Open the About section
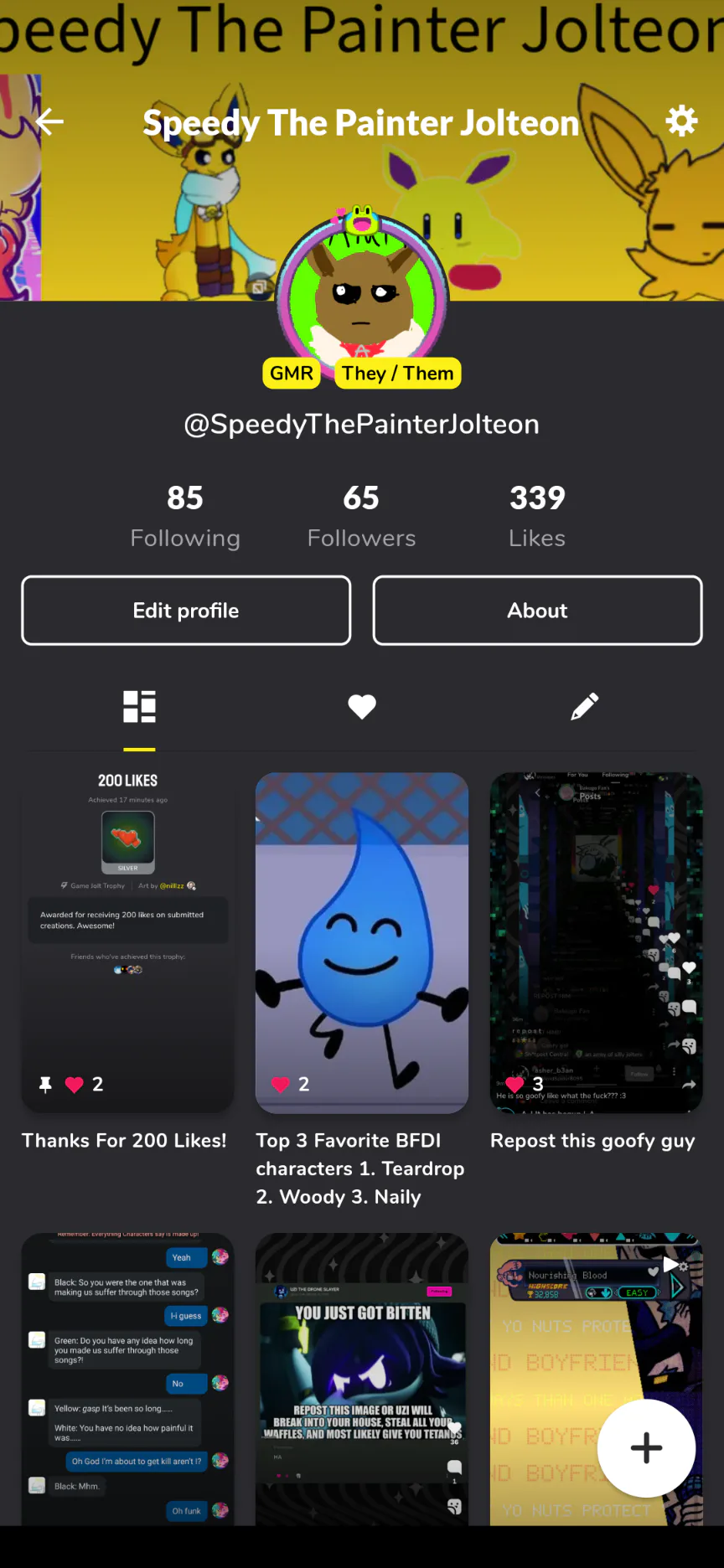Viewport: 724px width, 1568px height. click(537, 611)
